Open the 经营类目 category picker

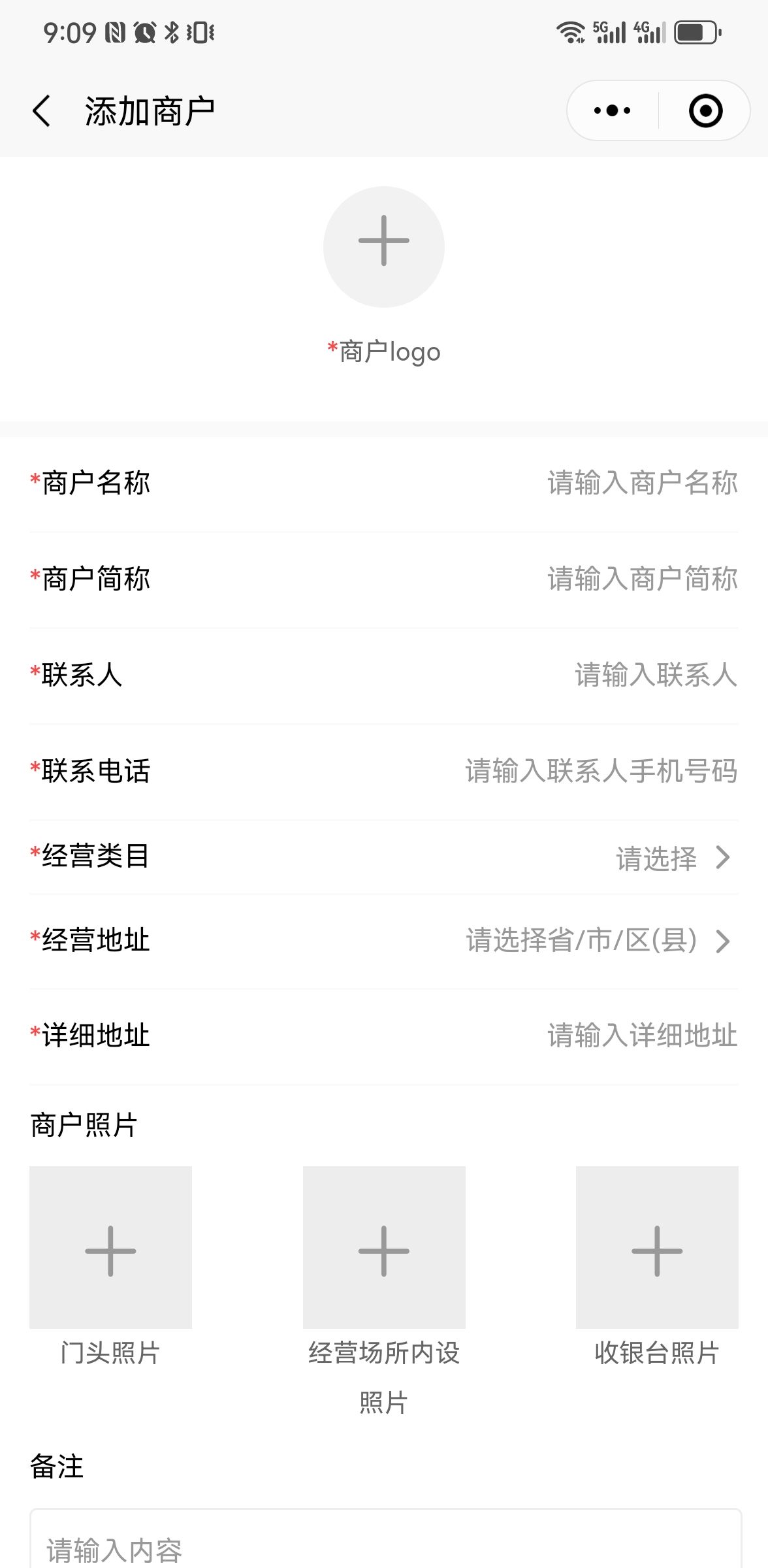click(x=673, y=858)
